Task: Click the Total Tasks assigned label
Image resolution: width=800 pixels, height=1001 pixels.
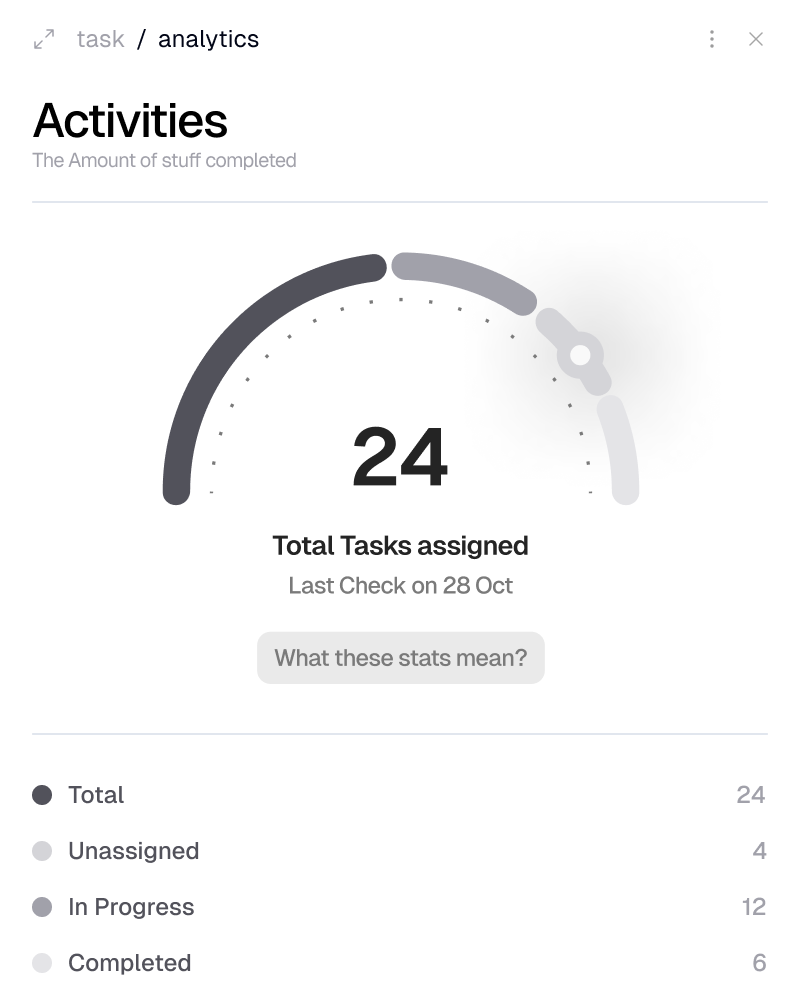Action: (x=400, y=546)
